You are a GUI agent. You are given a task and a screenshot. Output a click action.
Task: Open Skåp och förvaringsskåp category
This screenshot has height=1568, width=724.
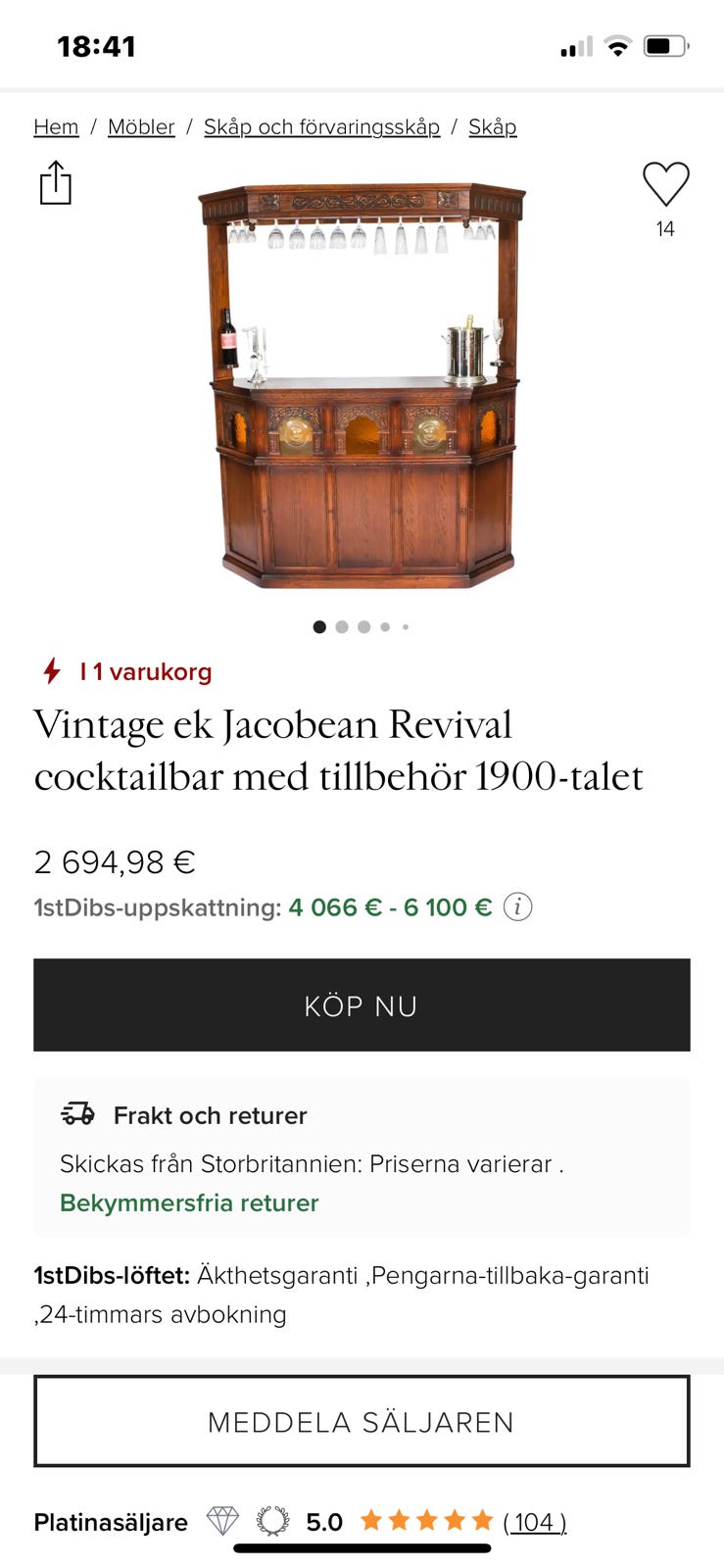point(321,126)
